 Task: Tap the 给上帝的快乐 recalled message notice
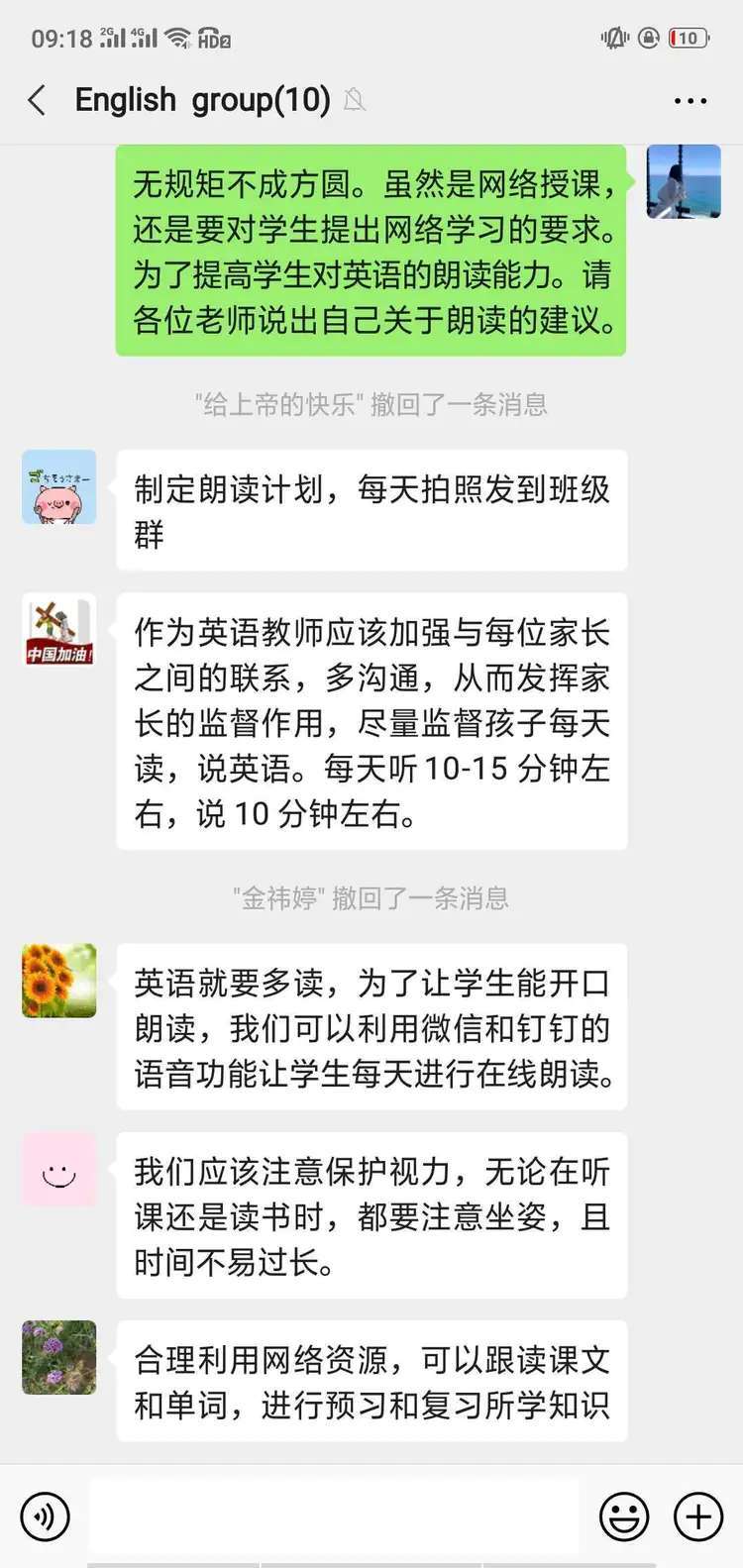coord(371,404)
